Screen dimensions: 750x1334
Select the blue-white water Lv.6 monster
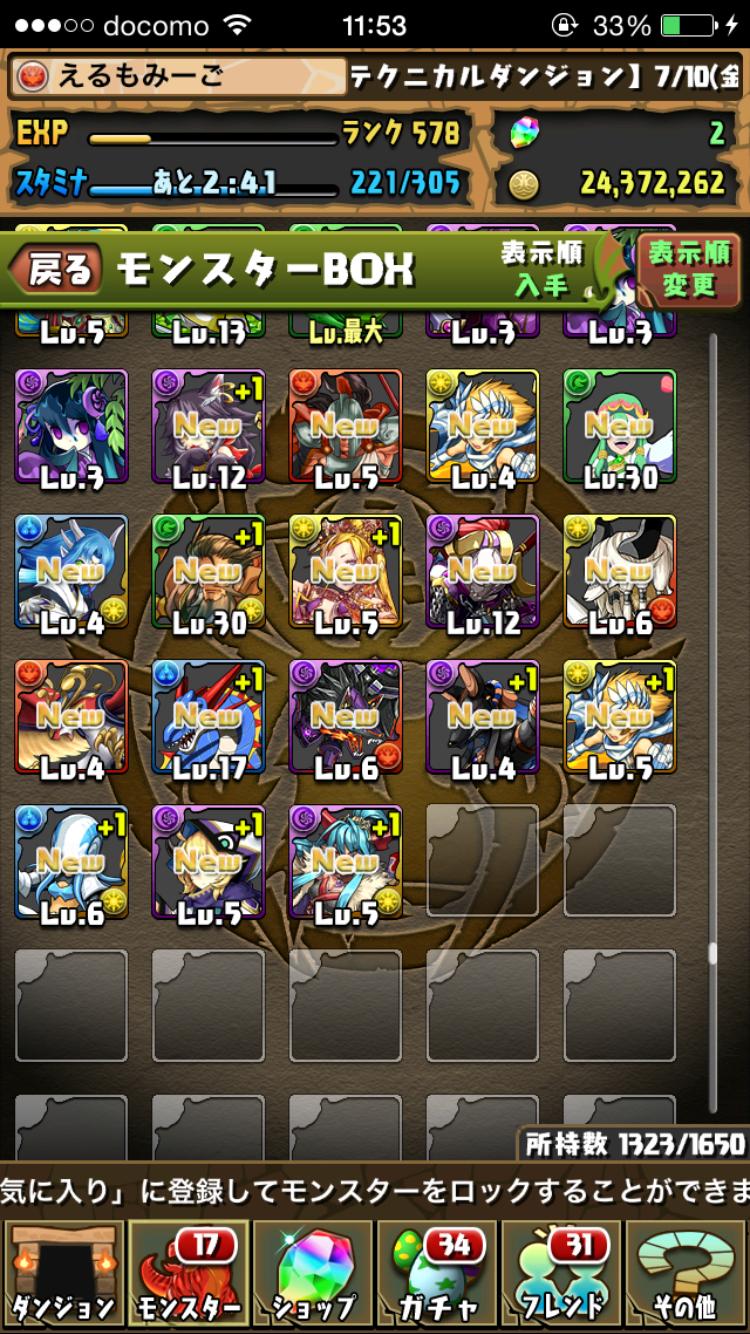[x=71, y=863]
